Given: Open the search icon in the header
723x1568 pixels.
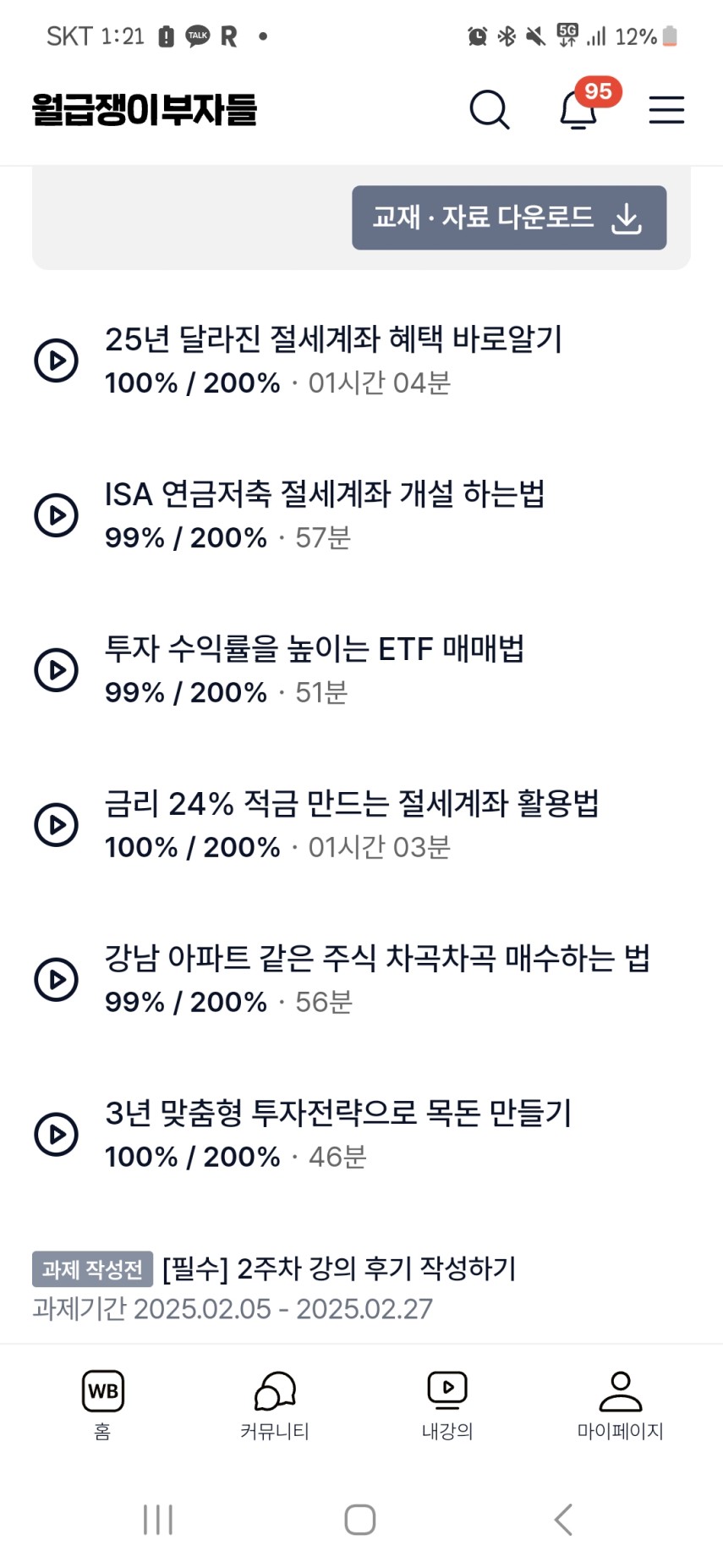Looking at the screenshot, I should pos(490,109).
